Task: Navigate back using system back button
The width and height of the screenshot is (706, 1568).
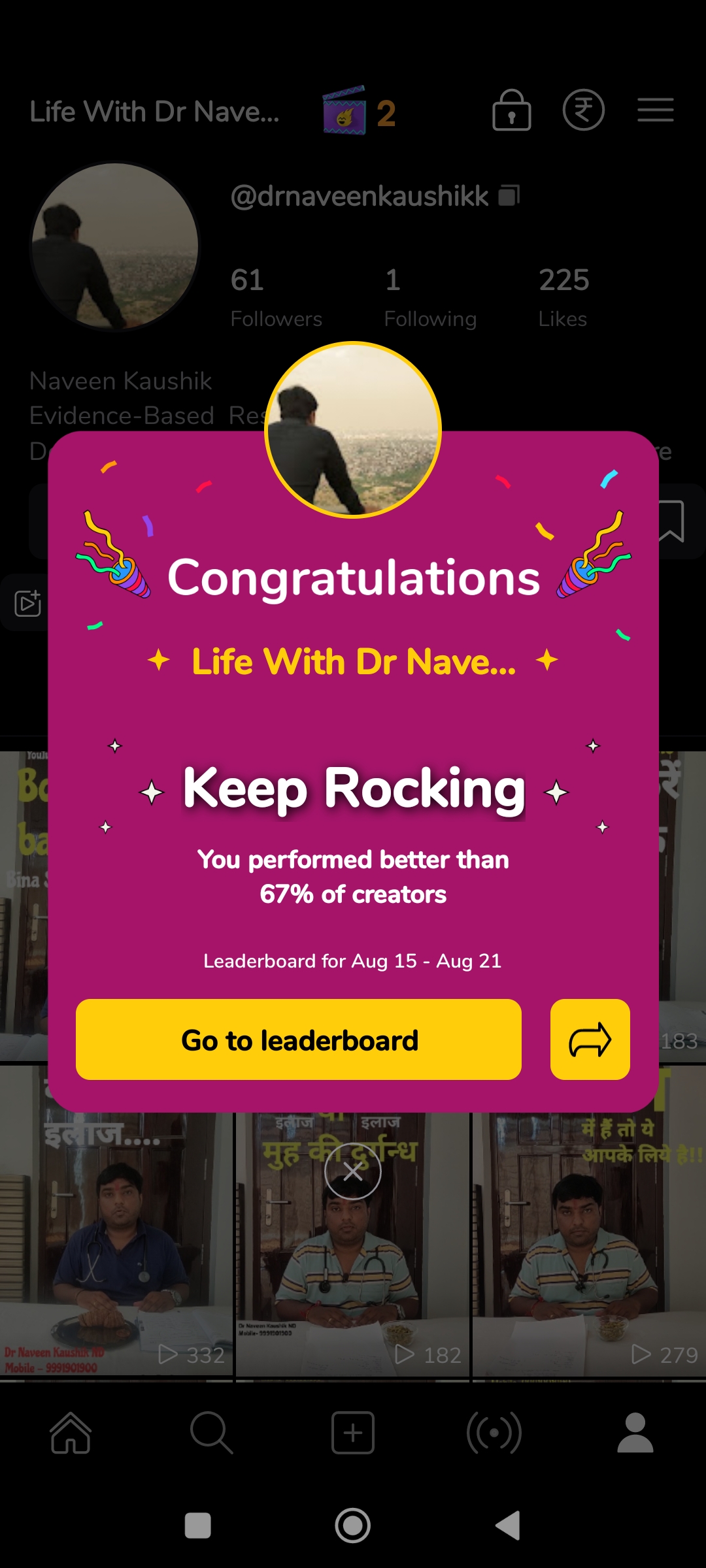Action: coord(509,1526)
